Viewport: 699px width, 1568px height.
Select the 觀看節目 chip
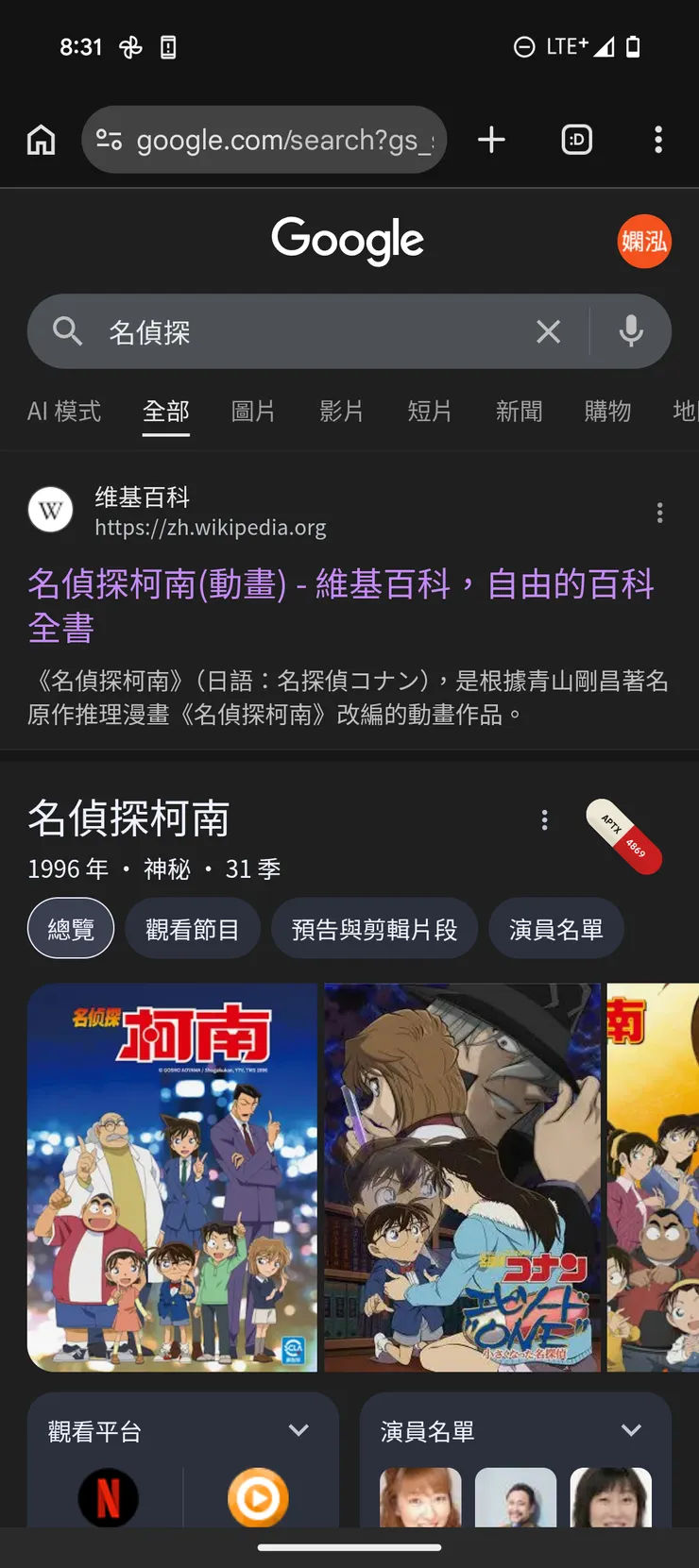click(193, 928)
